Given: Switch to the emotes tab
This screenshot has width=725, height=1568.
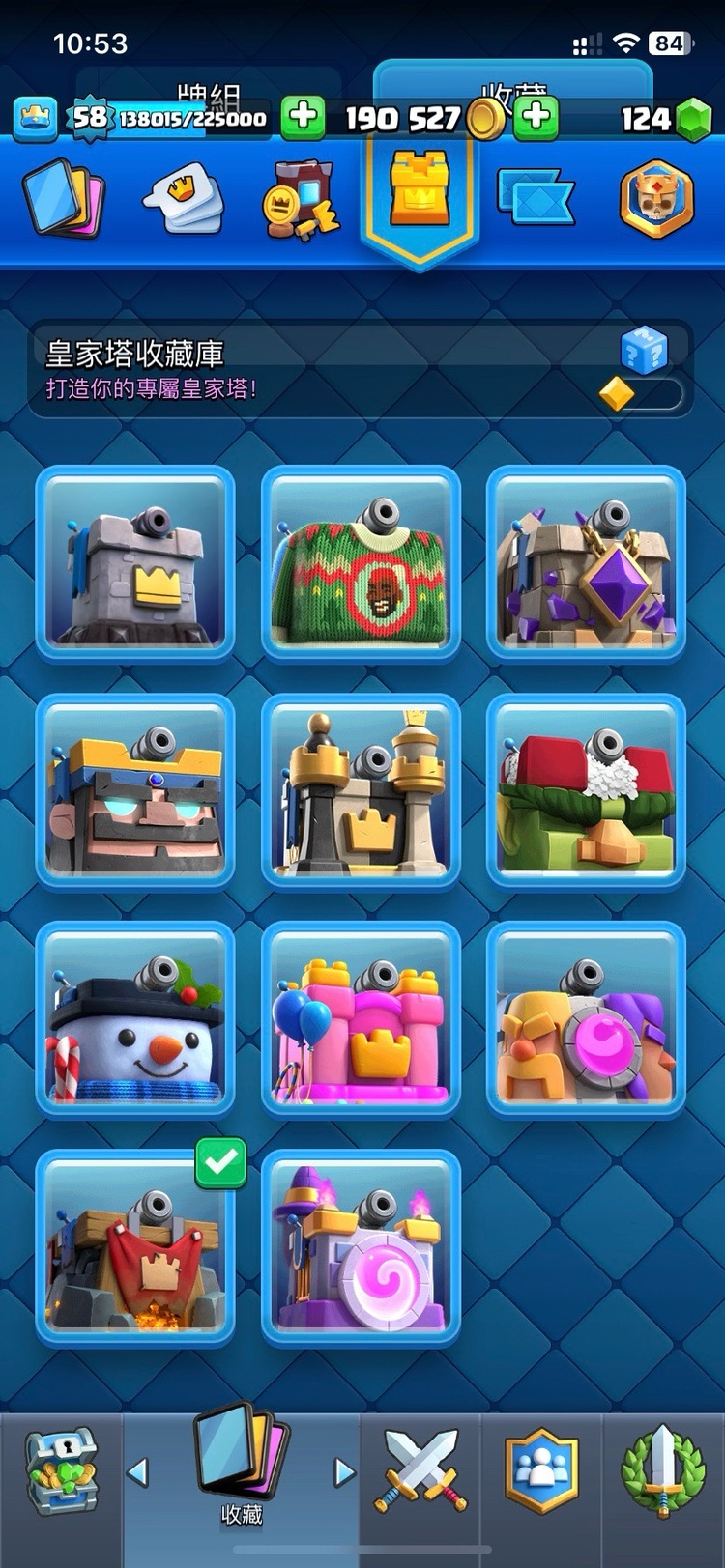Looking at the screenshot, I should coord(184,200).
